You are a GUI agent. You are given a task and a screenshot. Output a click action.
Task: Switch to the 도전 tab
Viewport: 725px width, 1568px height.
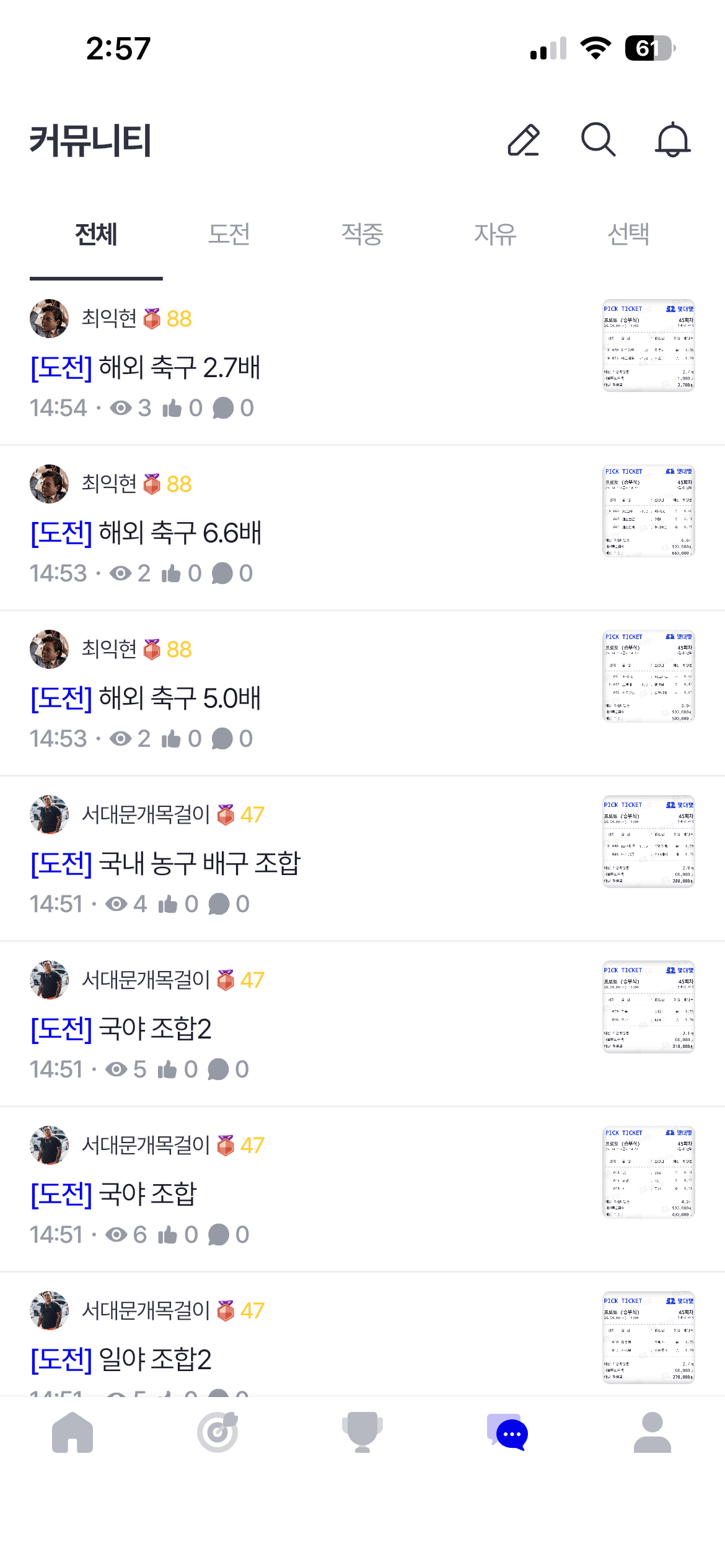click(x=229, y=235)
